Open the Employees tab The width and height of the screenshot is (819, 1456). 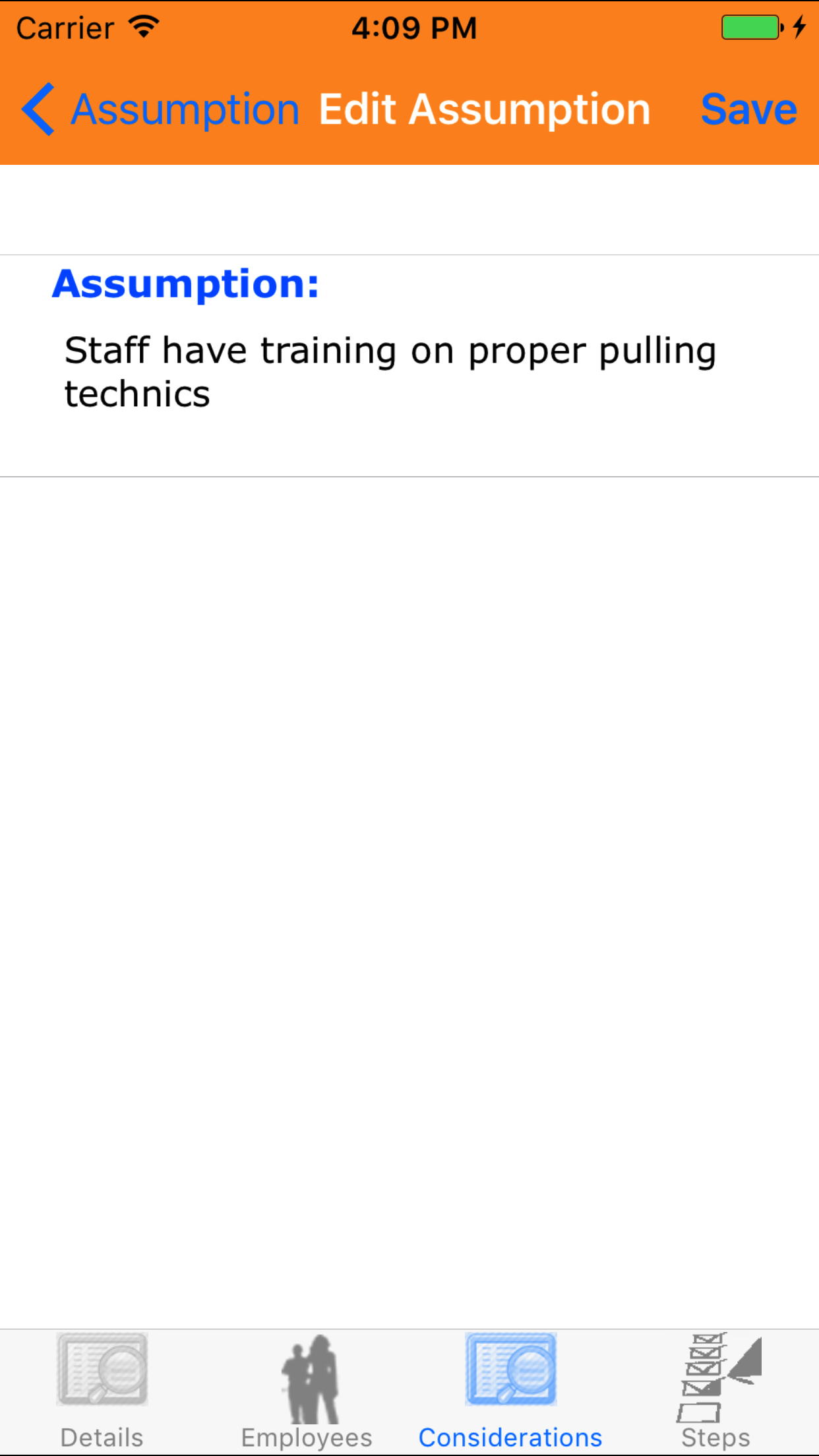click(x=307, y=1391)
